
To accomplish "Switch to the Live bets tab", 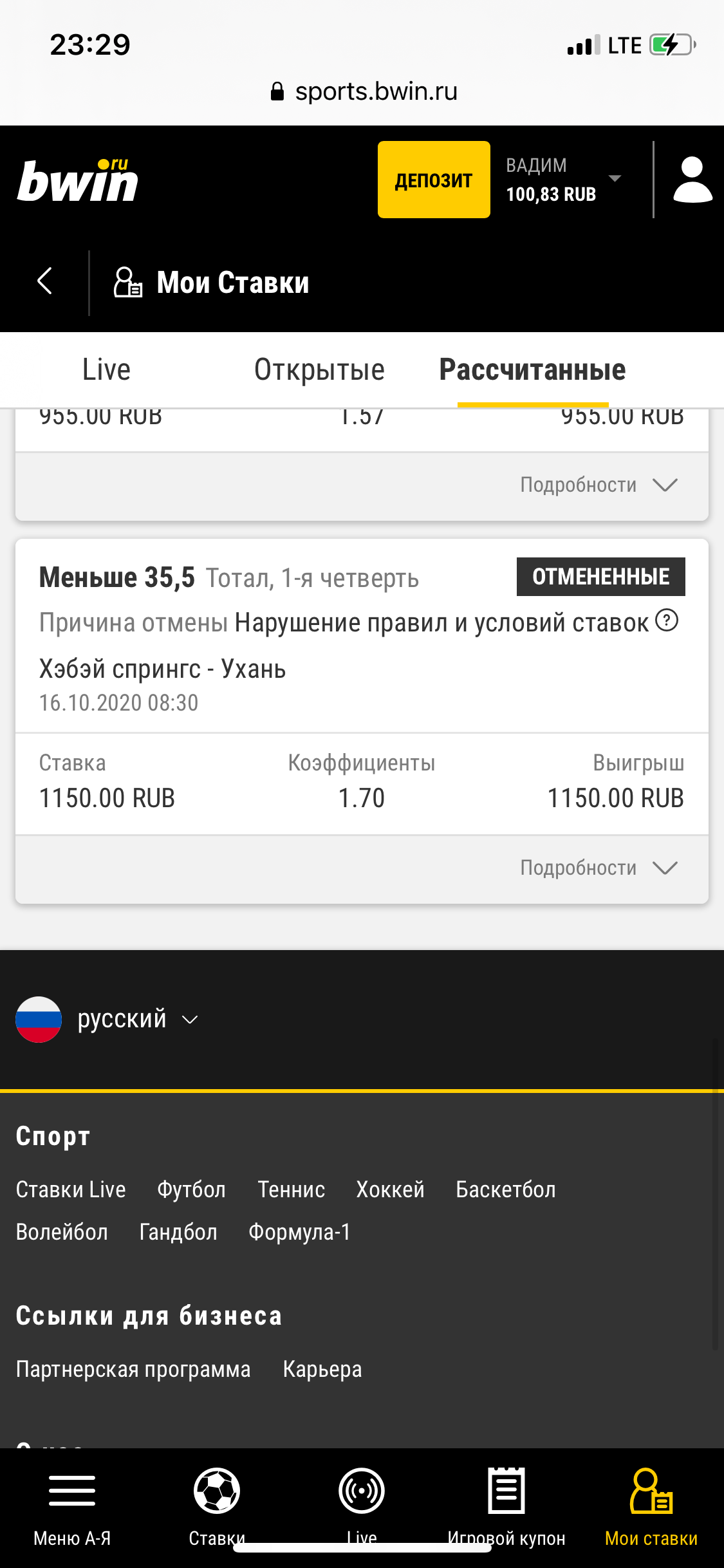I will coord(106,369).
